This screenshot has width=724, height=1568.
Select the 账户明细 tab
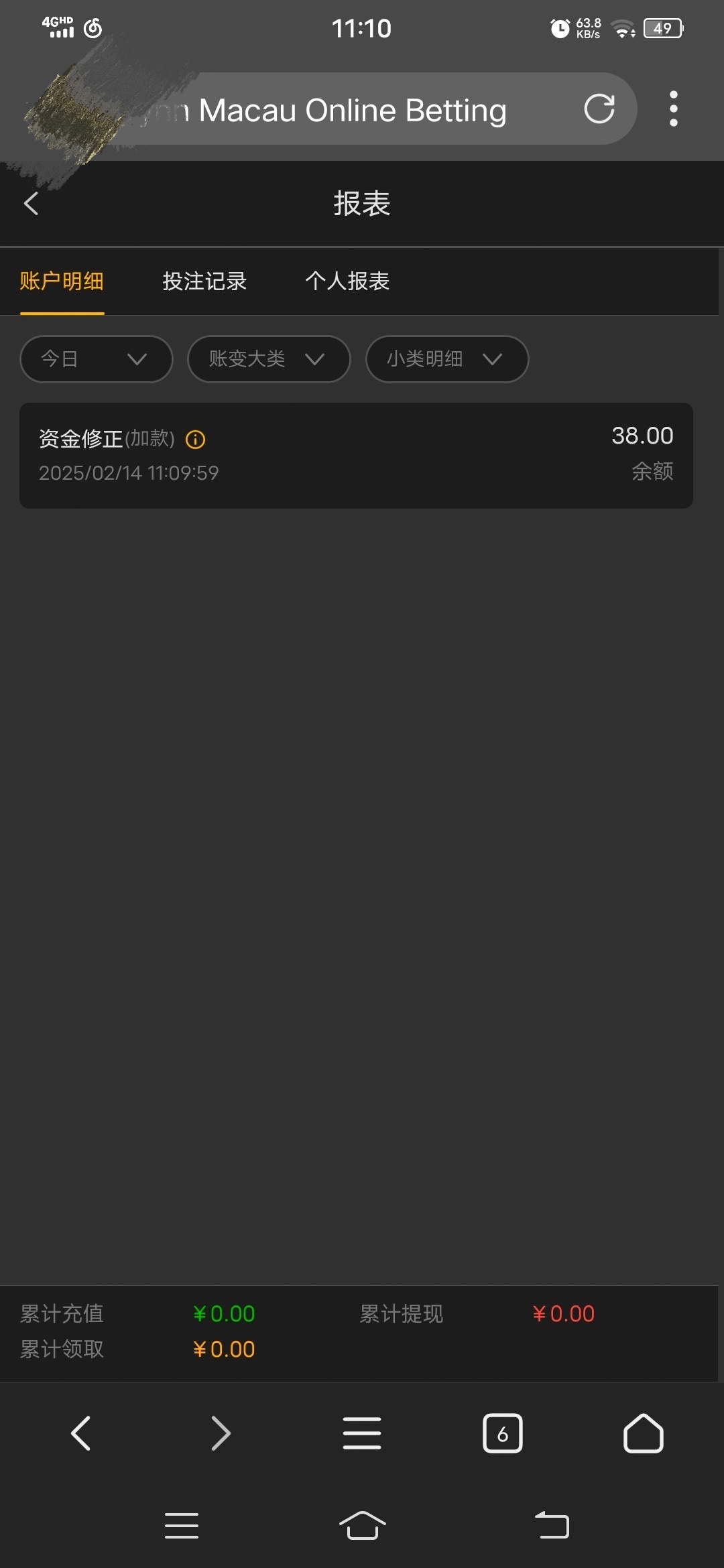(62, 281)
